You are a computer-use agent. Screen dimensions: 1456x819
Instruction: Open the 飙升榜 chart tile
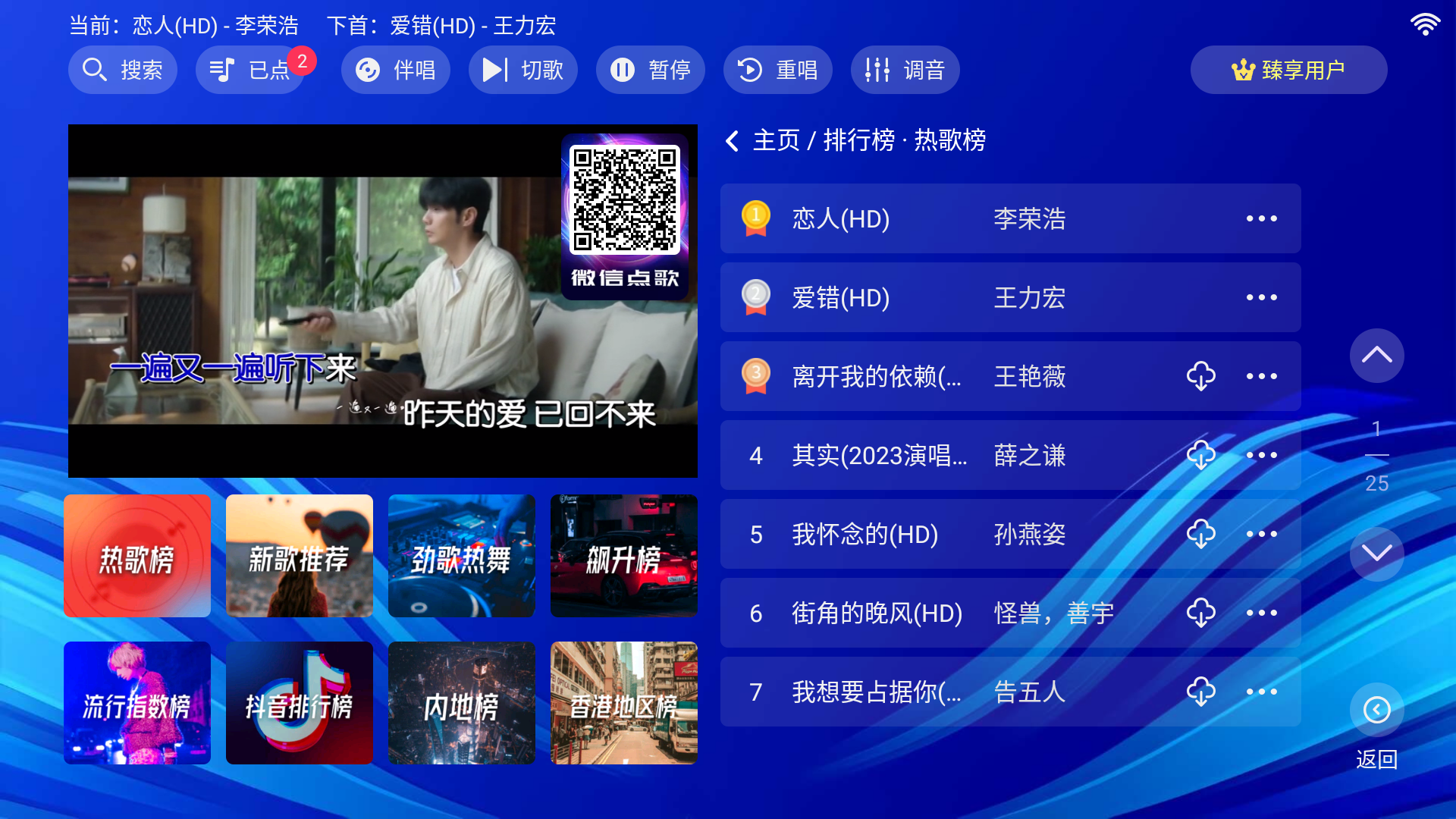click(x=623, y=556)
